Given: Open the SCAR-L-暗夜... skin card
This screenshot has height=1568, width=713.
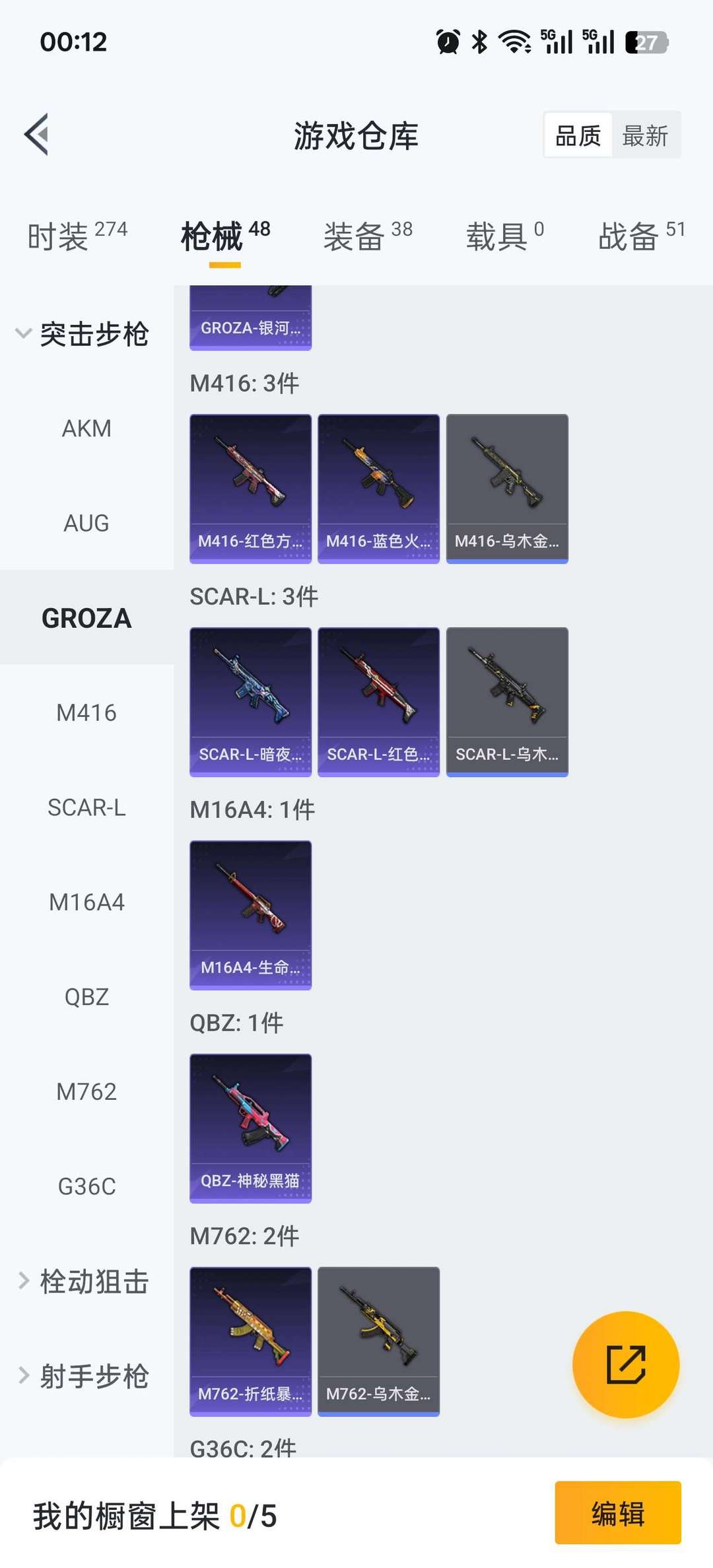Looking at the screenshot, I should [x=250, y=701].
